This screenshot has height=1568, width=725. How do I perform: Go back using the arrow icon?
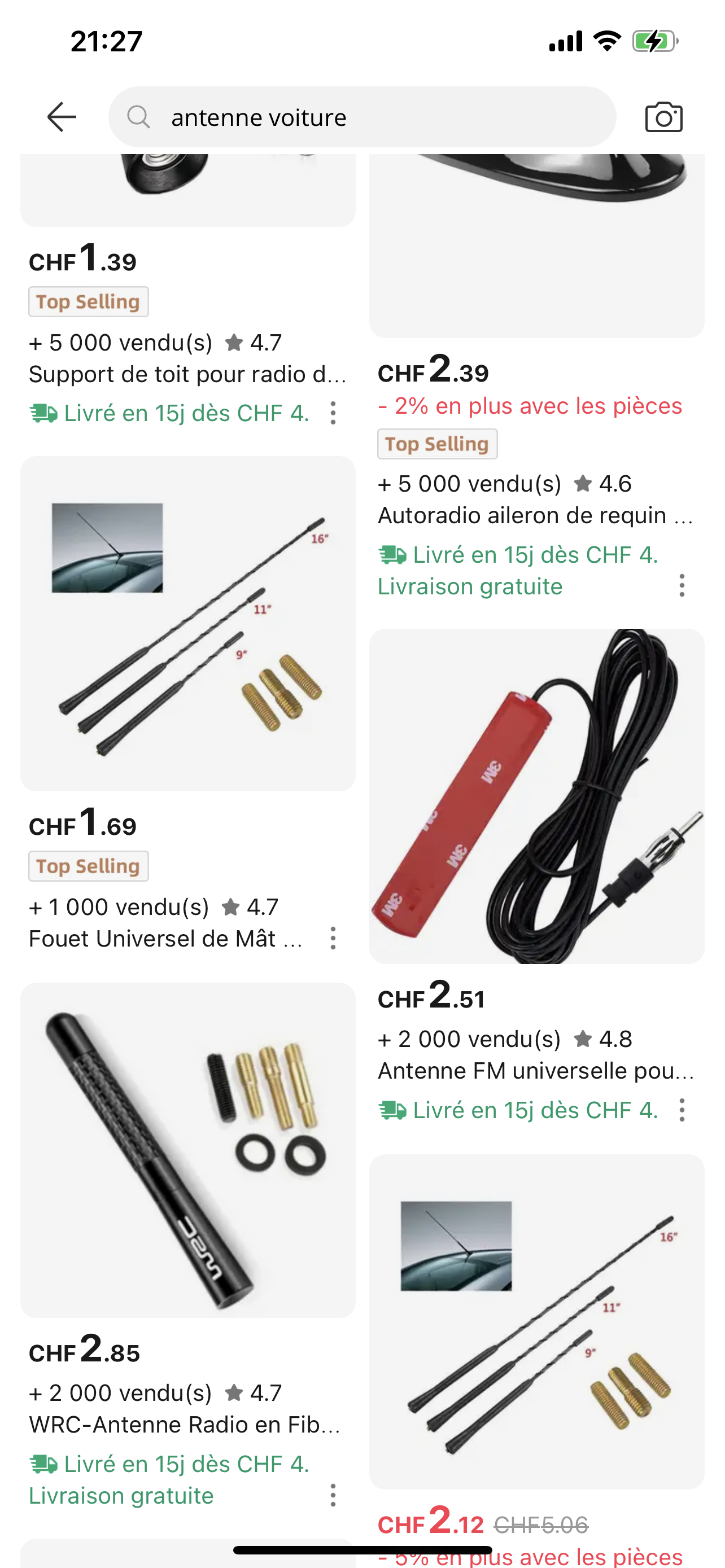pos(62,117)
